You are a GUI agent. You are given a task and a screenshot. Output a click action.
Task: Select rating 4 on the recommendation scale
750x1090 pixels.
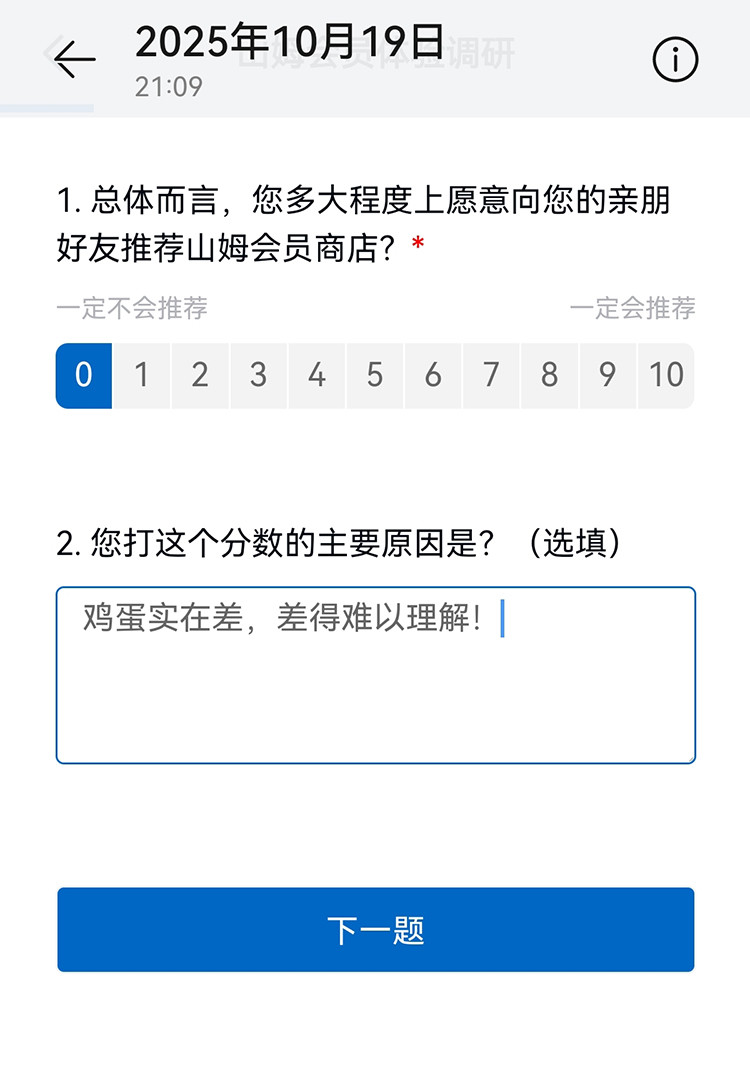pyautogui.click(x=317, y=375)
